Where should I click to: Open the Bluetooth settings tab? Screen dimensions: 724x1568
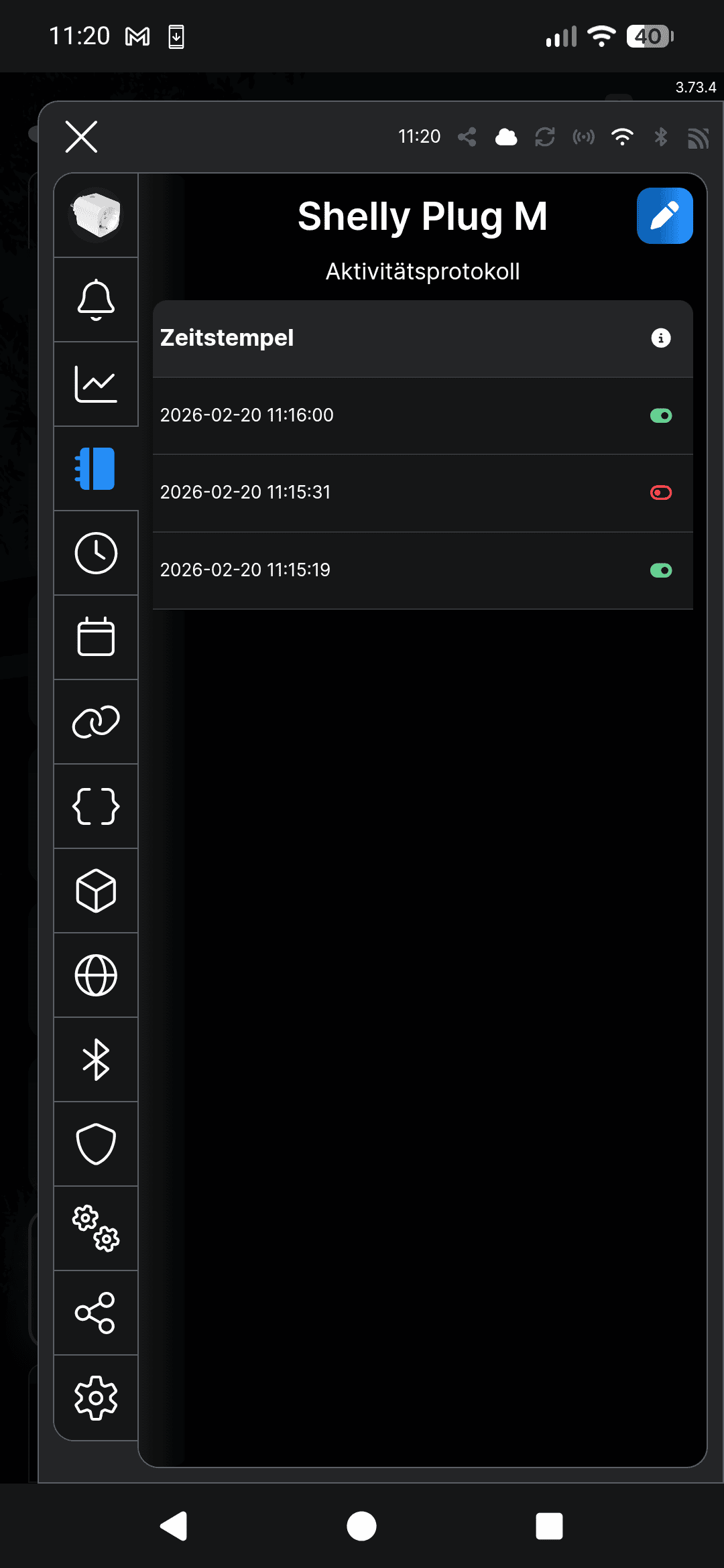(96, 1059)
